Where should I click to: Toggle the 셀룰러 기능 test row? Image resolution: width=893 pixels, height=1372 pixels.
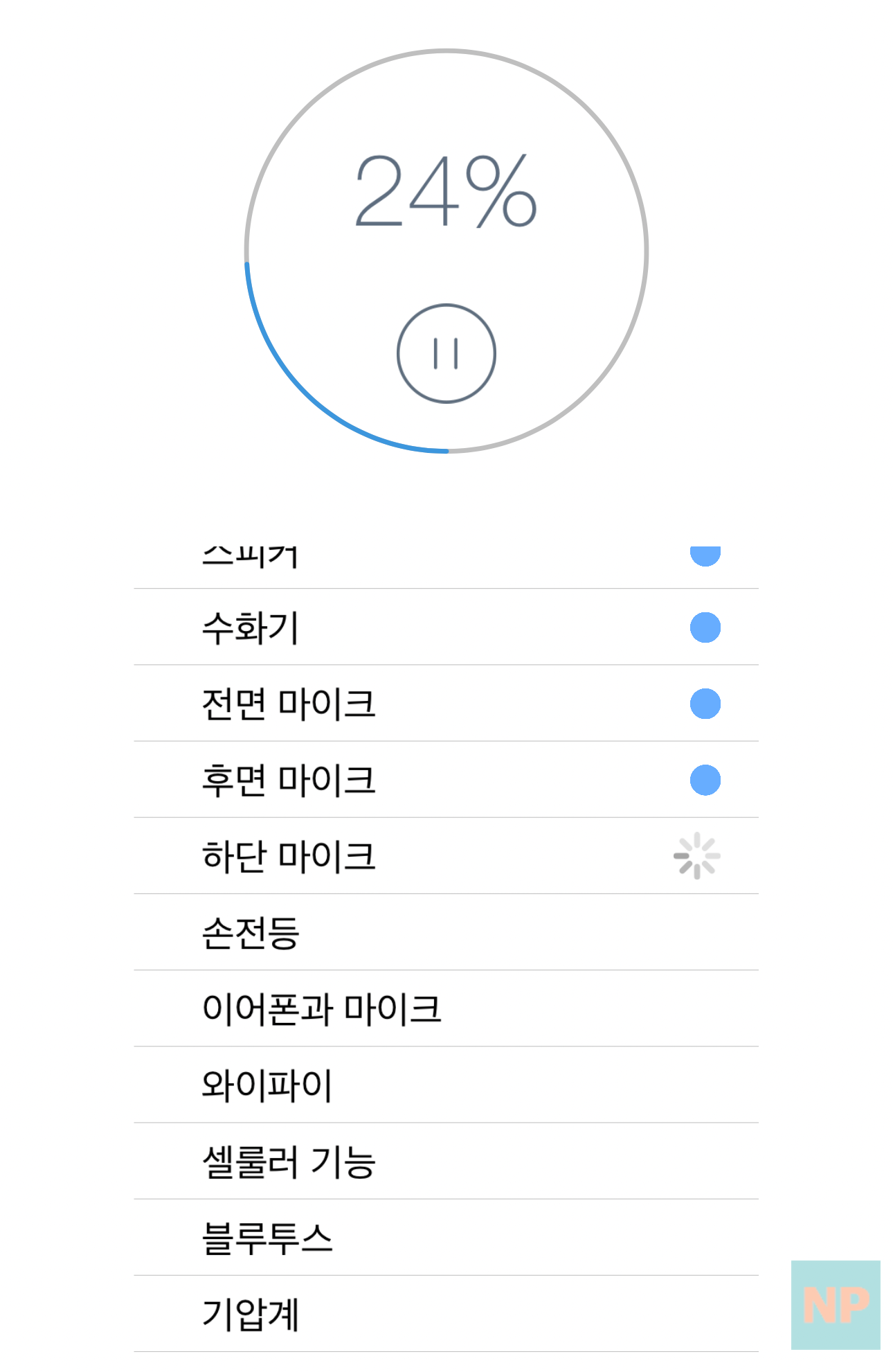tap(291, 1161)
